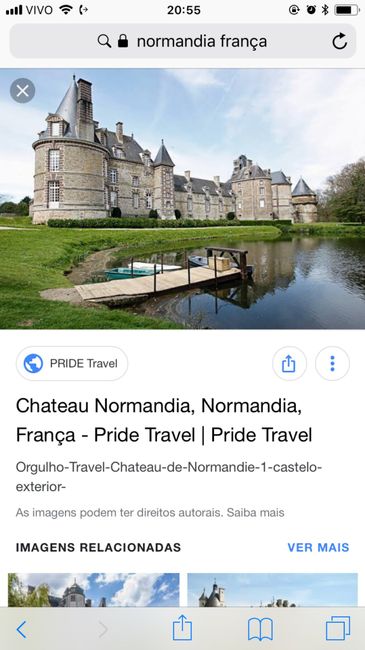Open the Chateau Normandia page title link
Viewport: 365px width, 650px height.
coord(164,420)
